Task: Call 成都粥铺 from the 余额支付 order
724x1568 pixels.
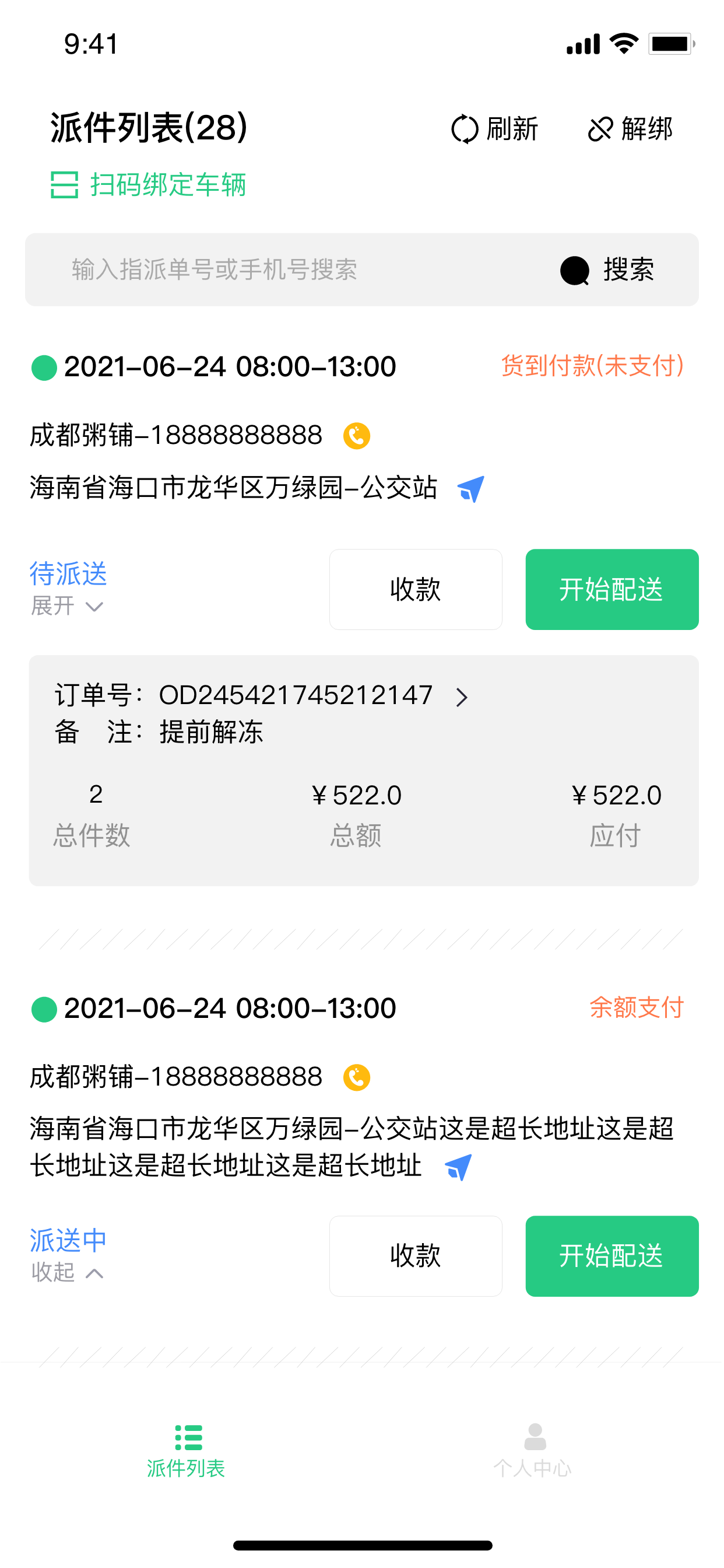Action: click(x=357, y=1077)
